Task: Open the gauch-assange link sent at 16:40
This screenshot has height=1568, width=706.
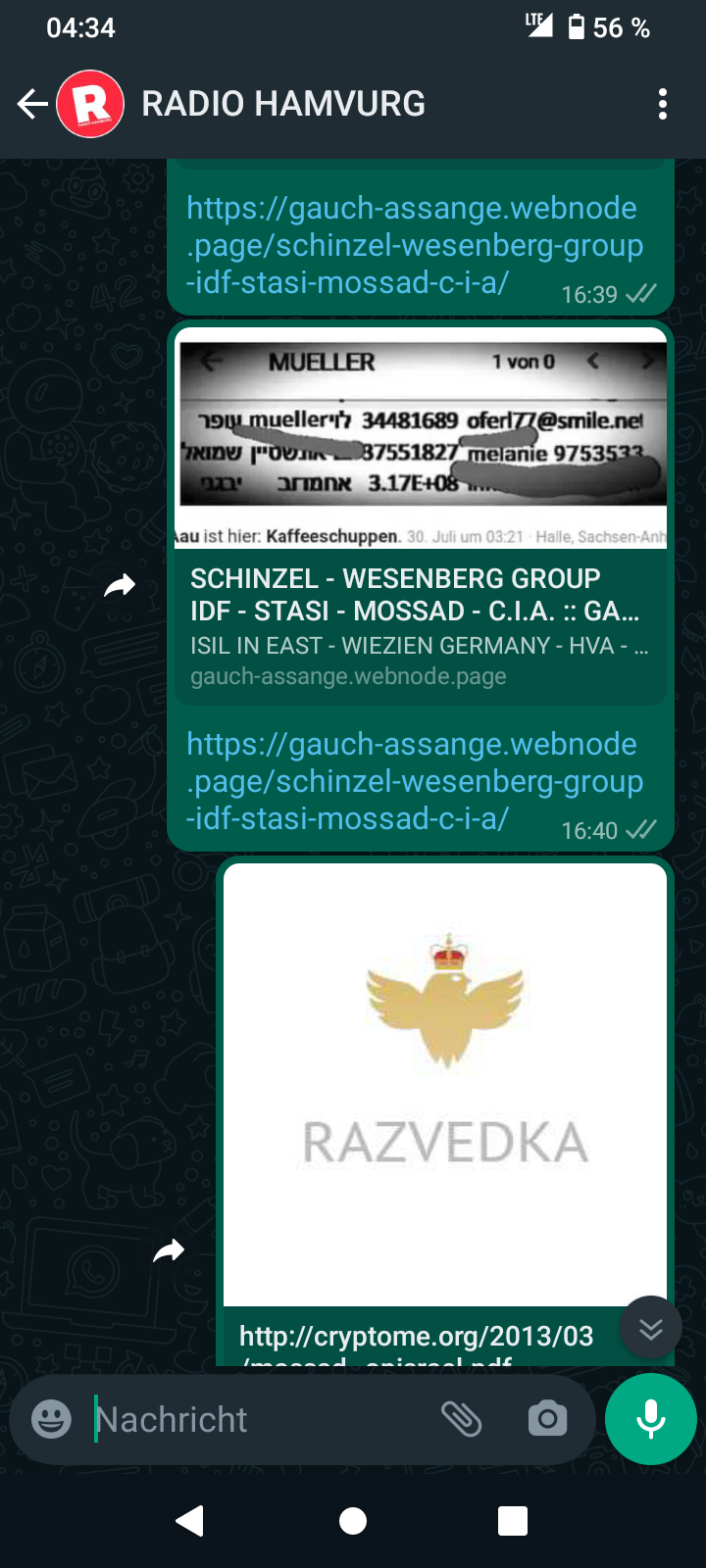Action: tap(415, 781)
